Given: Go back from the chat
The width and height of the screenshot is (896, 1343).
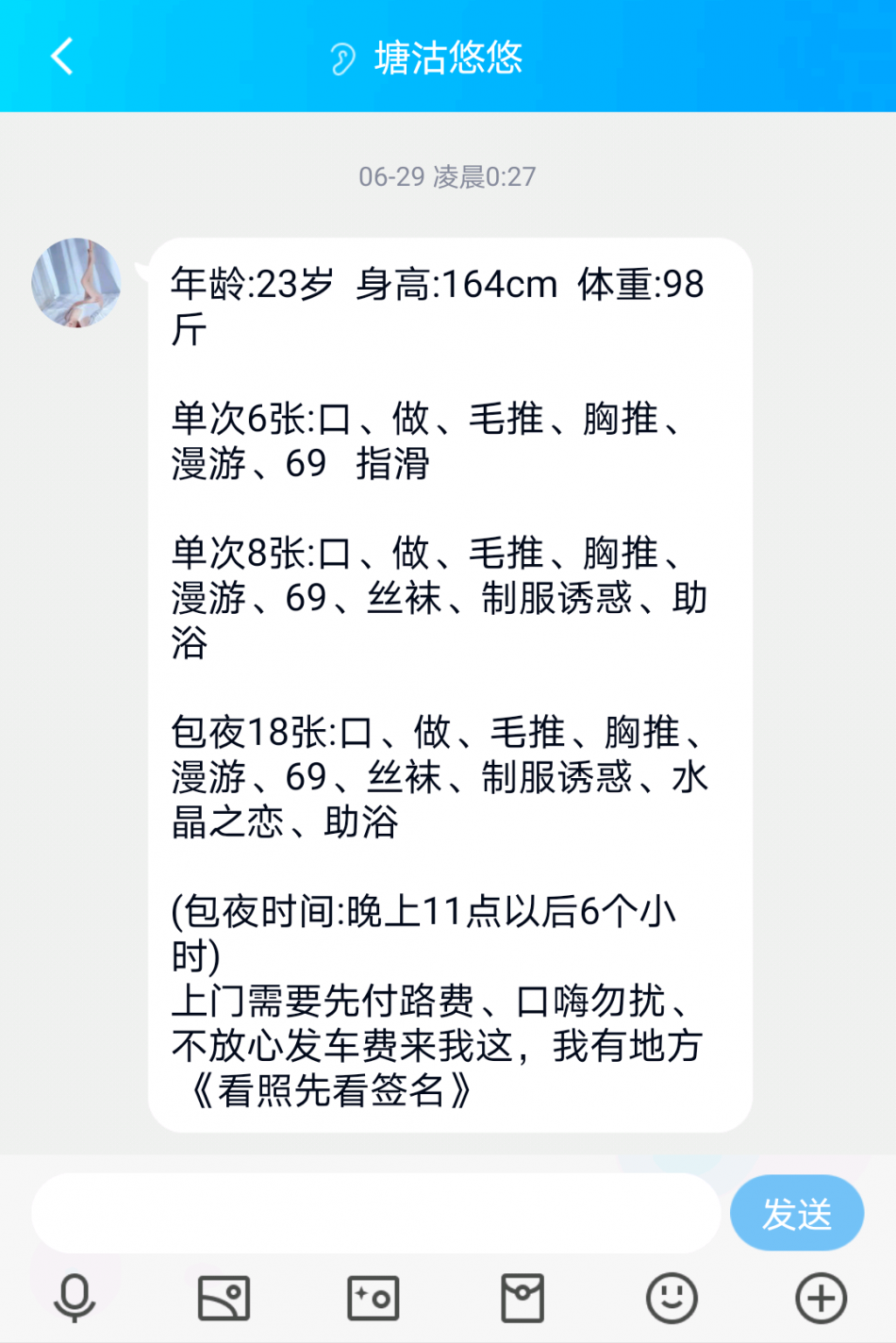Looking at the screenshot, I should coord(62,57).
